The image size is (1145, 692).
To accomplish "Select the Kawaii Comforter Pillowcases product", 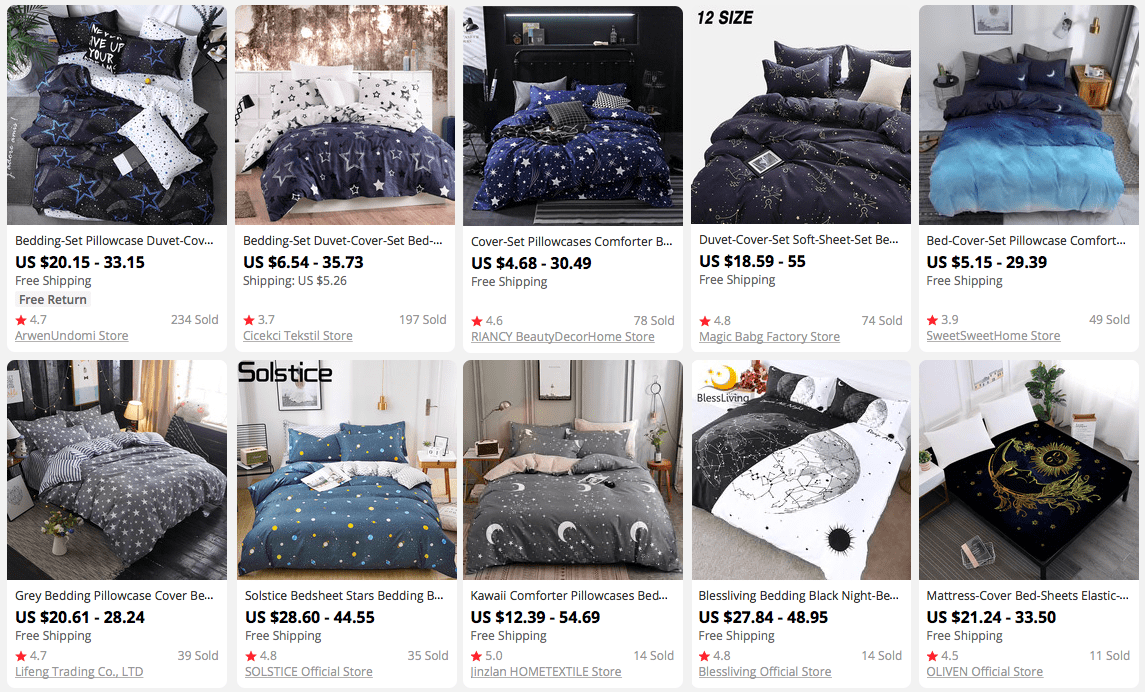I will 570,596.
